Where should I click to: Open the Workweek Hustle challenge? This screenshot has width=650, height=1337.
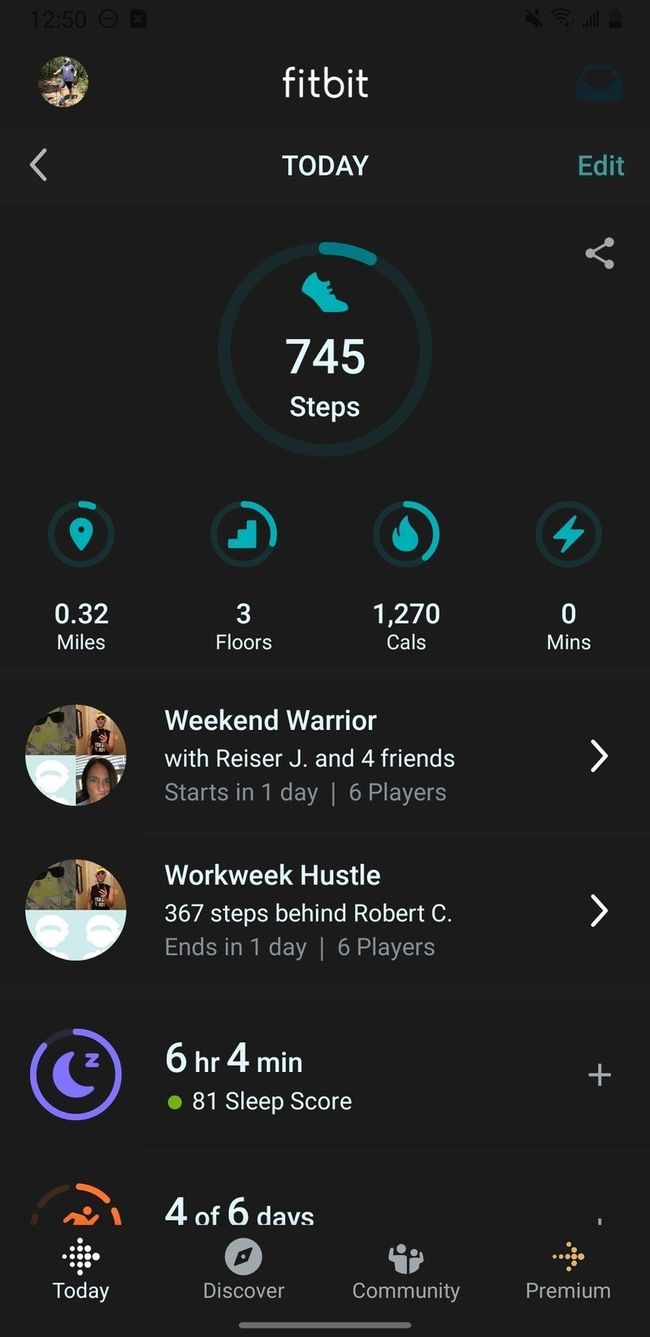point(325,911)
